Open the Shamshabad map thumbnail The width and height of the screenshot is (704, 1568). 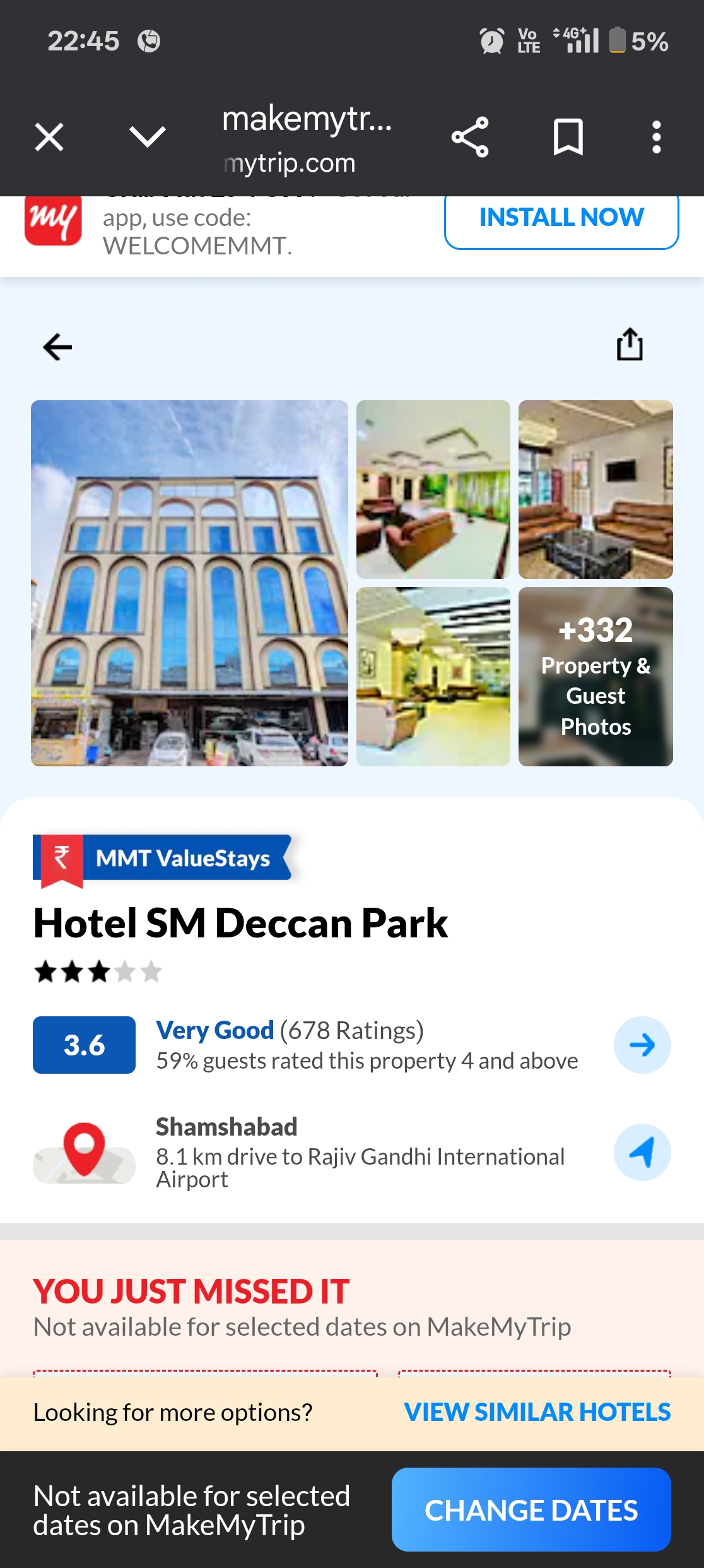[84, 1153]
